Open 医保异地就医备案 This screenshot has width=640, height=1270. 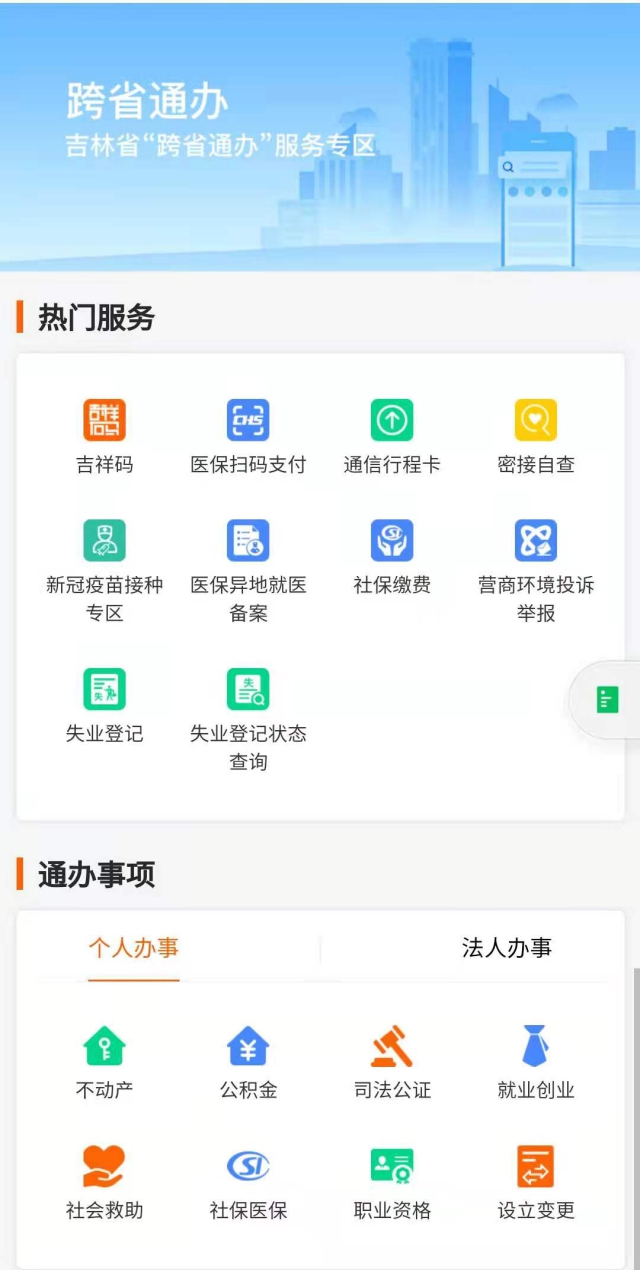coord(248,541)
